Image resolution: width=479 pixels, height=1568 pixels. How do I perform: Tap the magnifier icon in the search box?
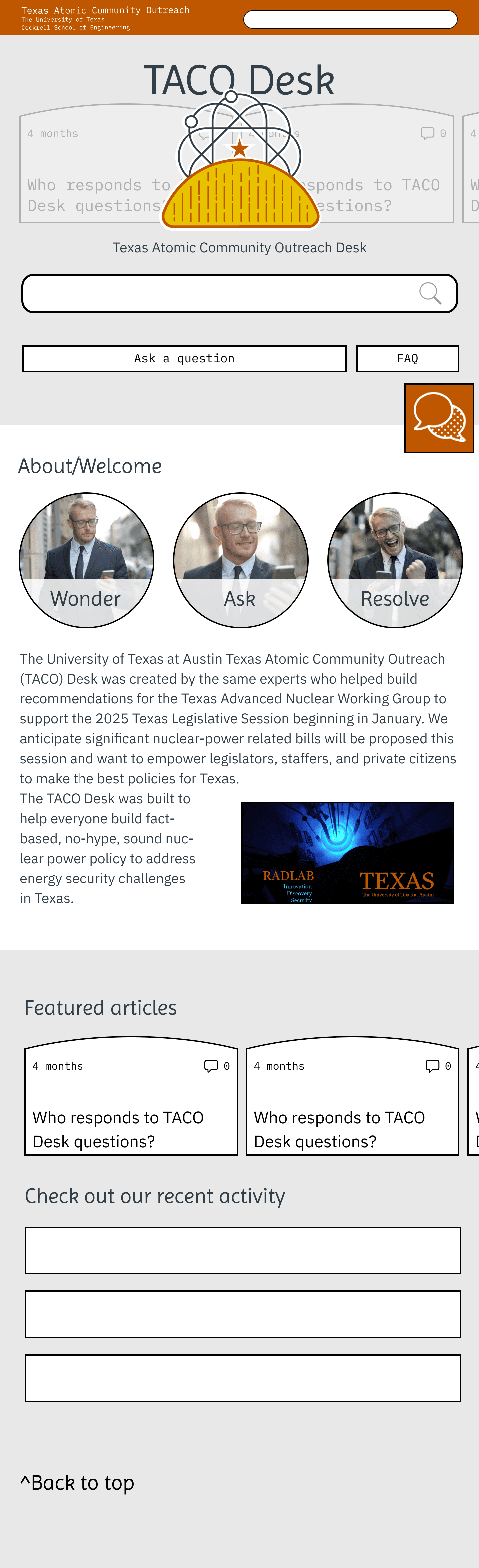(x=430, y=294)
